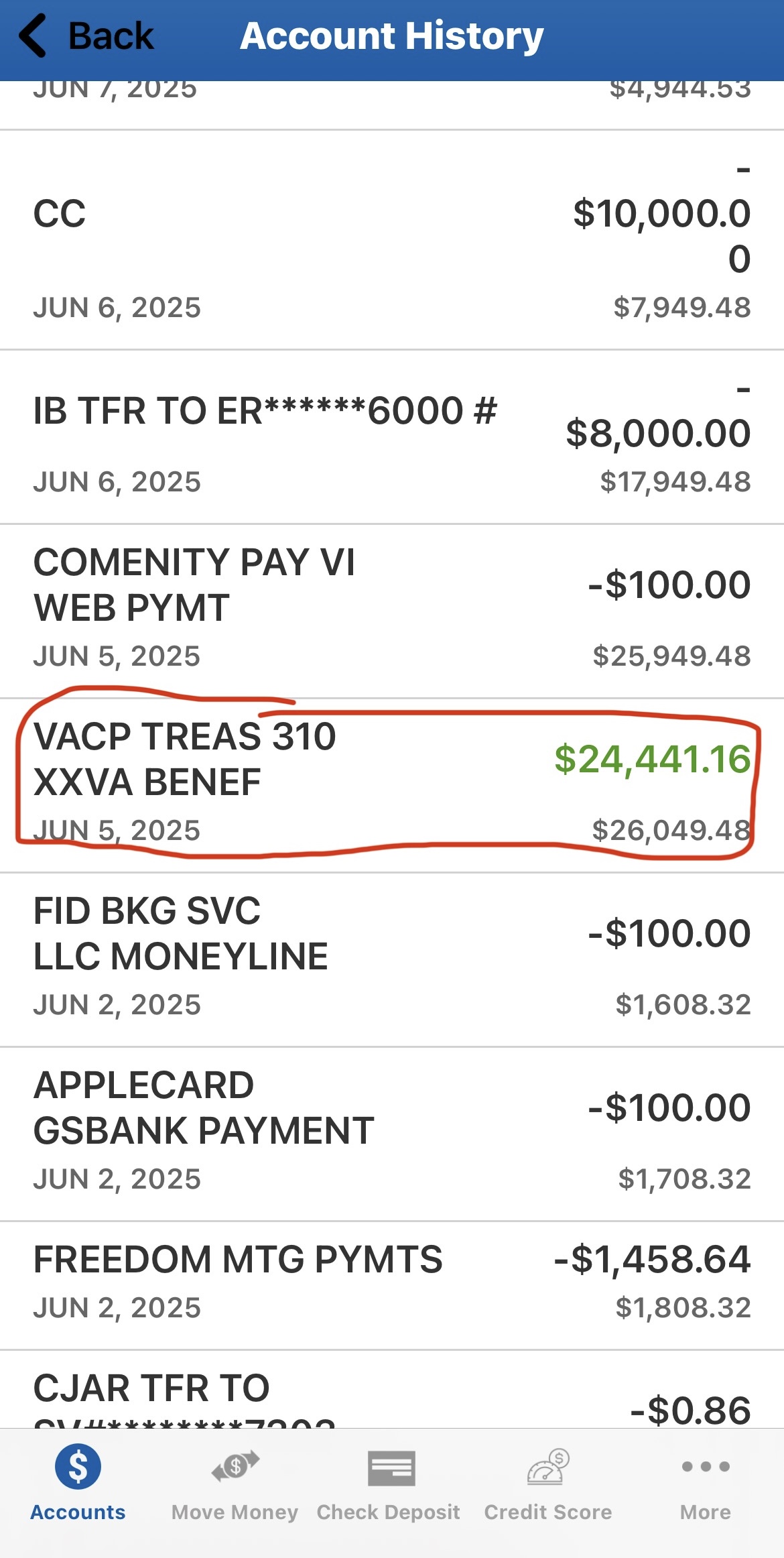View the VACP TREAS 310 deposit details
The height and width of the screenshot is (1558, 784).
392,784
